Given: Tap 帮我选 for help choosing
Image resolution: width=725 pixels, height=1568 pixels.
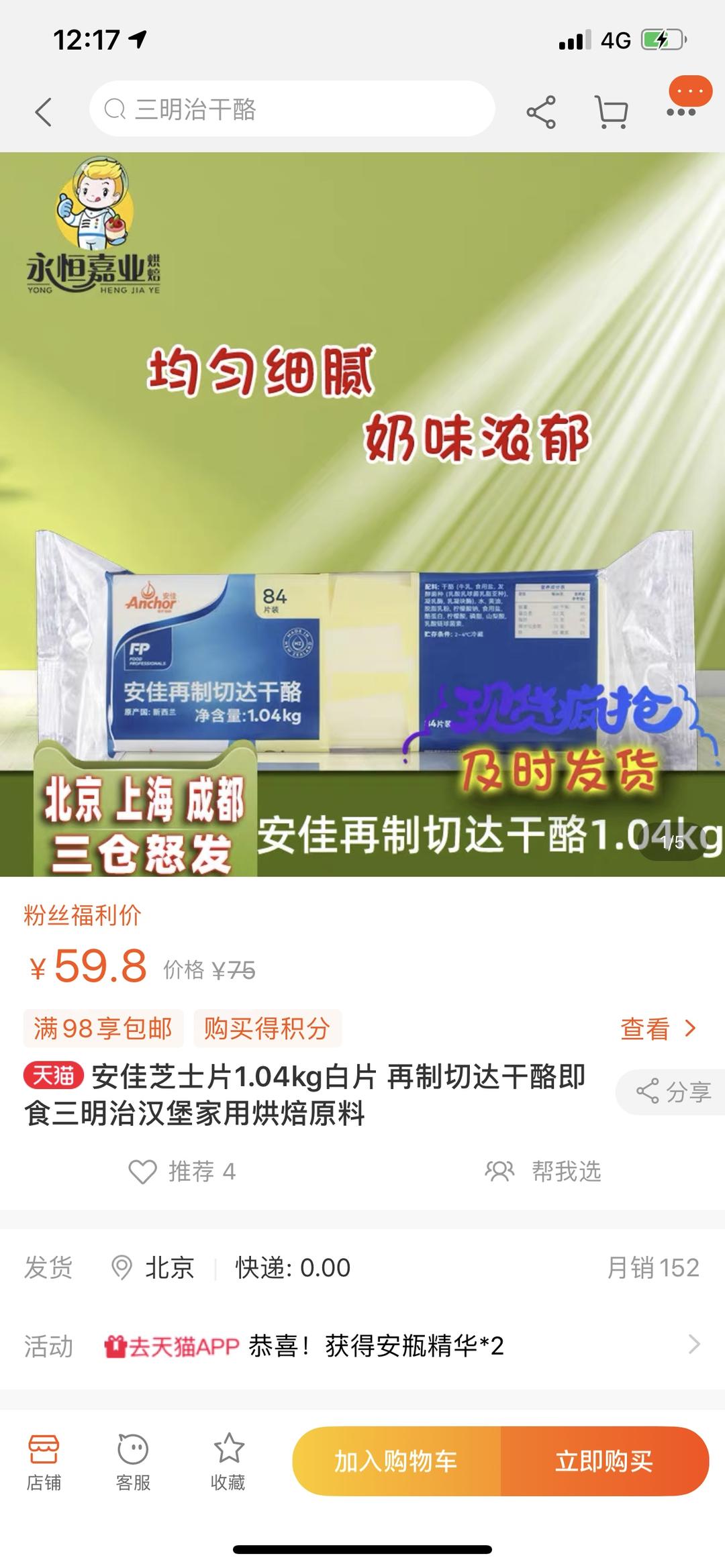Looking at the screenshot, I should 543,1171.
